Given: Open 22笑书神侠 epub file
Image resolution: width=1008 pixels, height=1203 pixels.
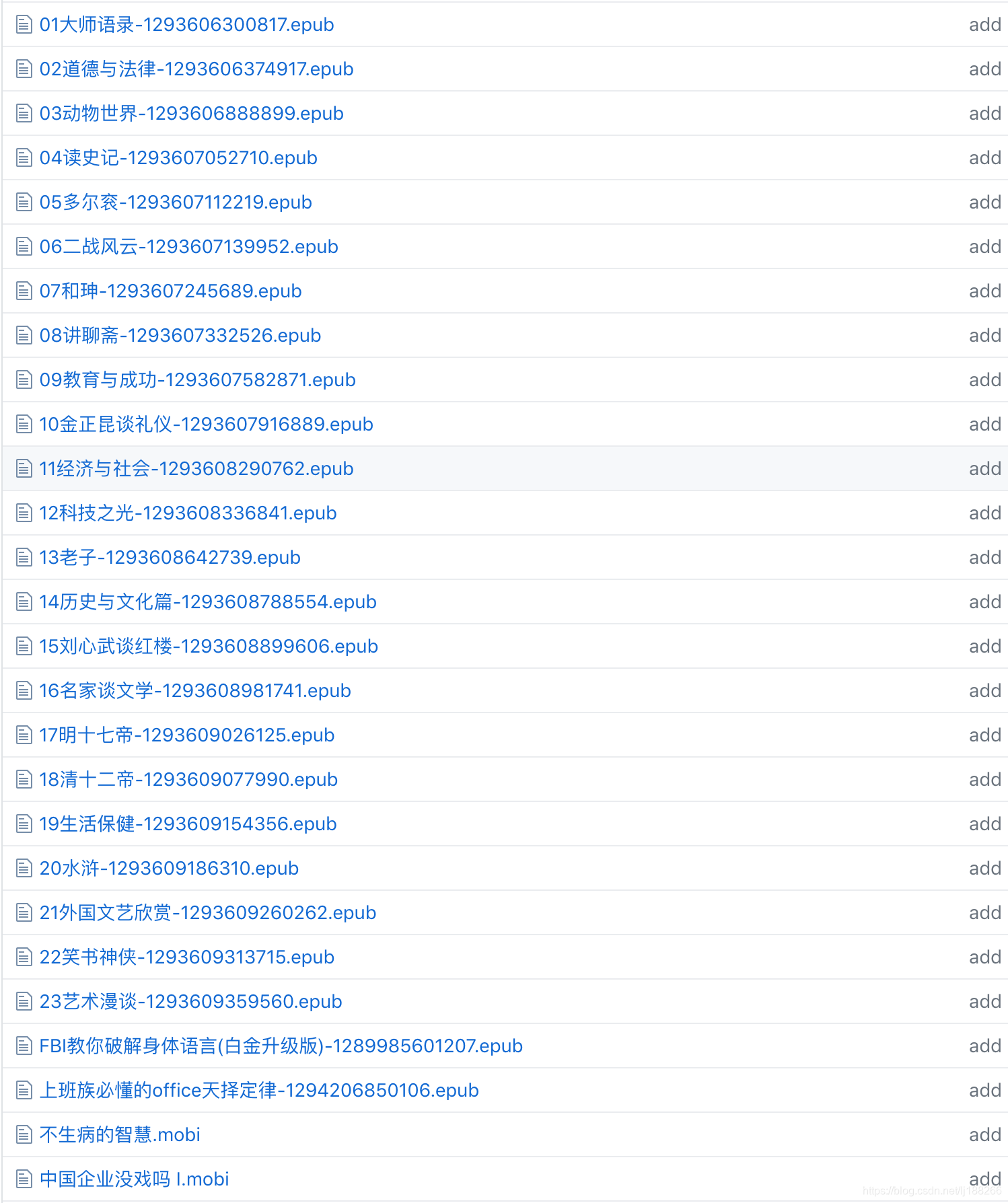Looking at the screenshot, I should (186, 957).
